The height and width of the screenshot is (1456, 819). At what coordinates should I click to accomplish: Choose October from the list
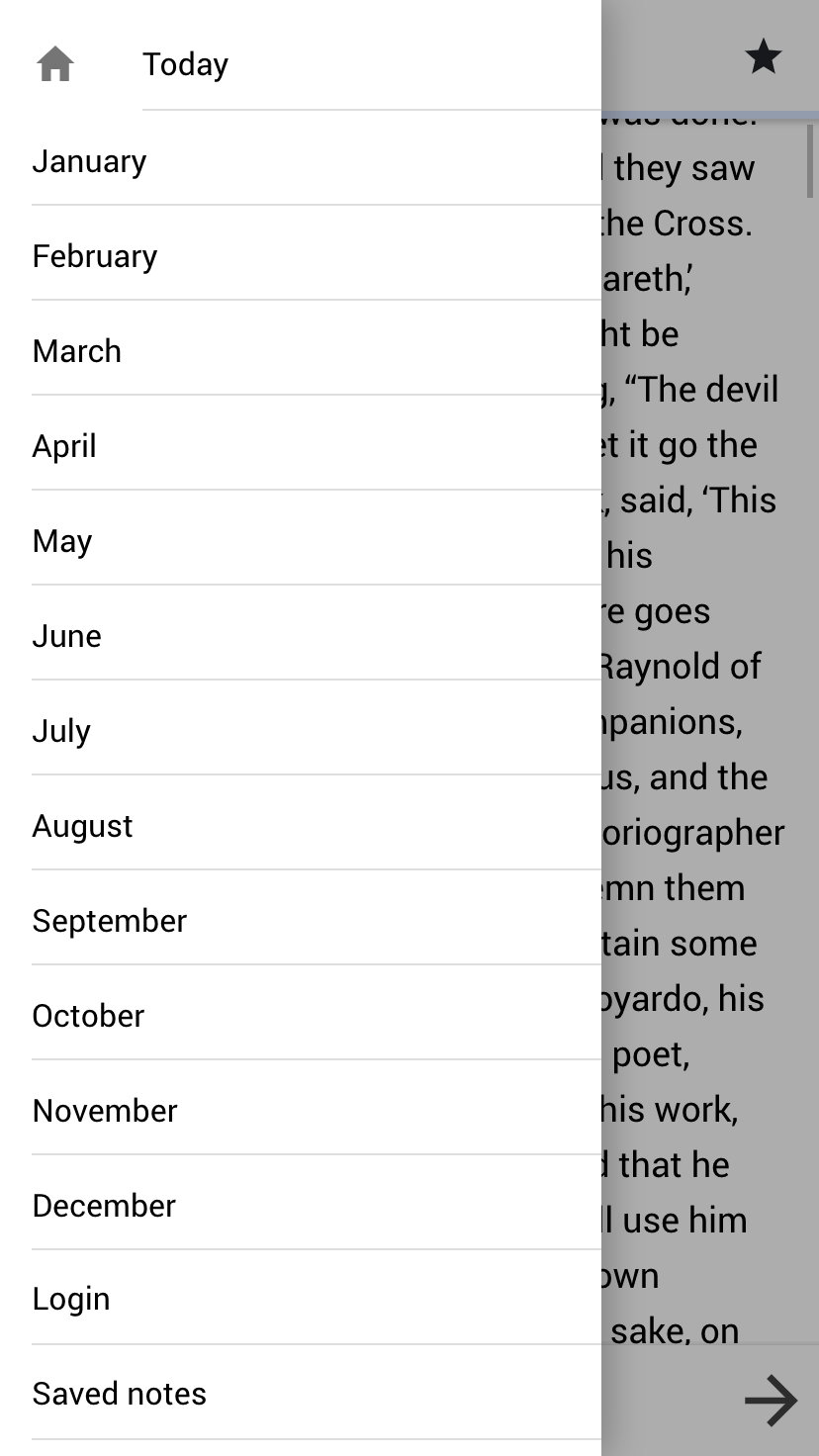pos(89,1016)
